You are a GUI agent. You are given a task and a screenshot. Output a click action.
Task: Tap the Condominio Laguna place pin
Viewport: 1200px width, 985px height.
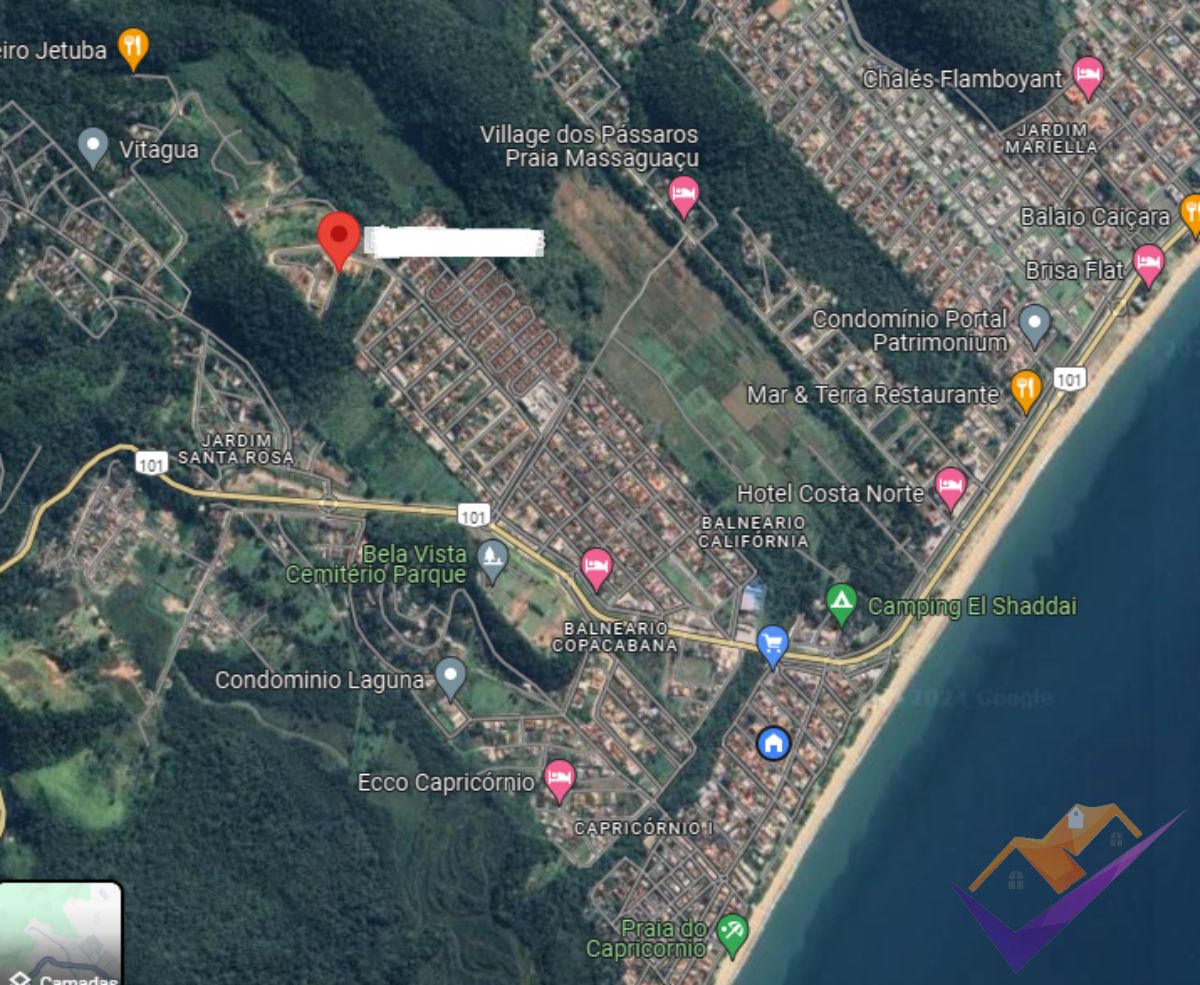point(451,676)
